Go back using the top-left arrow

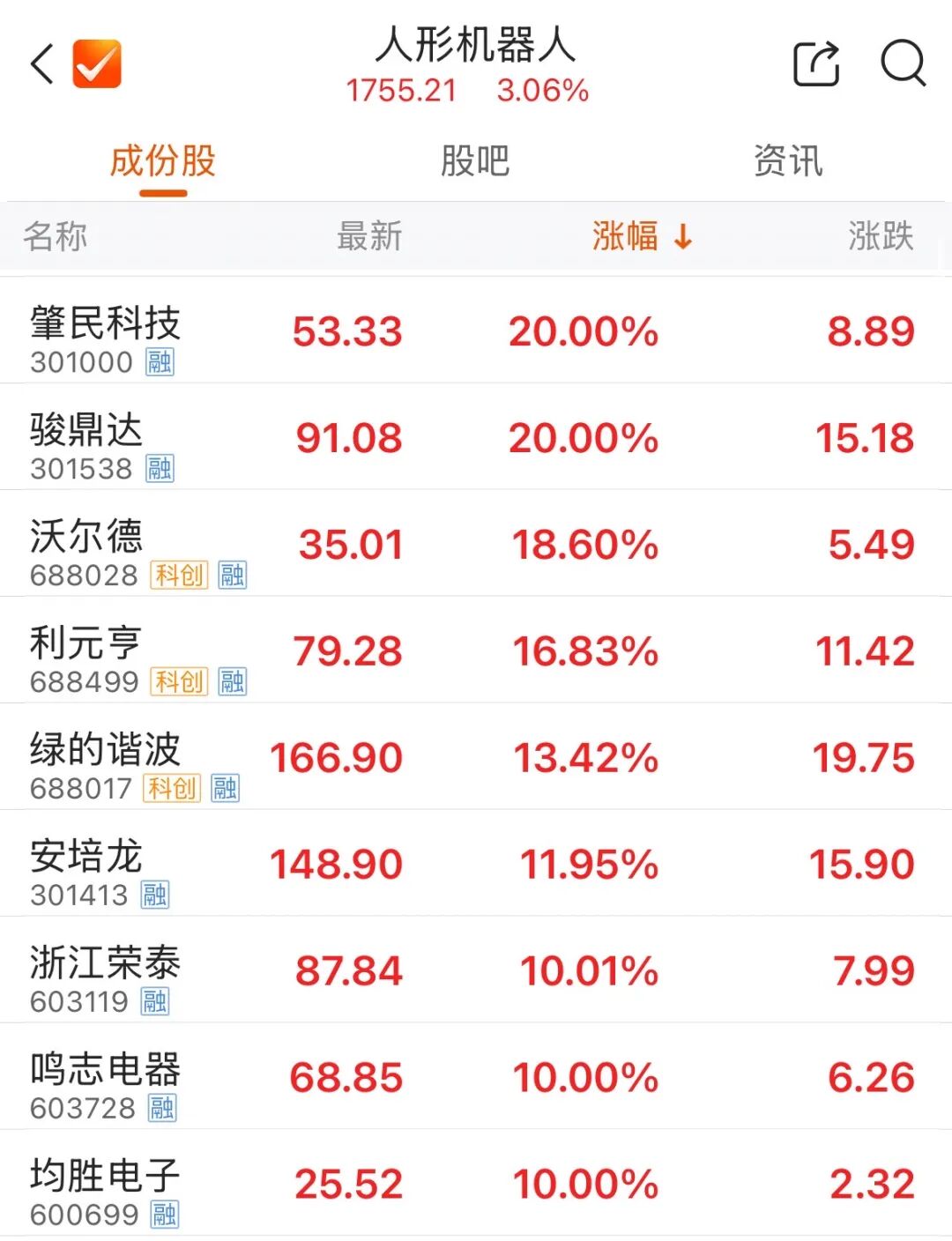coord(42,63)
